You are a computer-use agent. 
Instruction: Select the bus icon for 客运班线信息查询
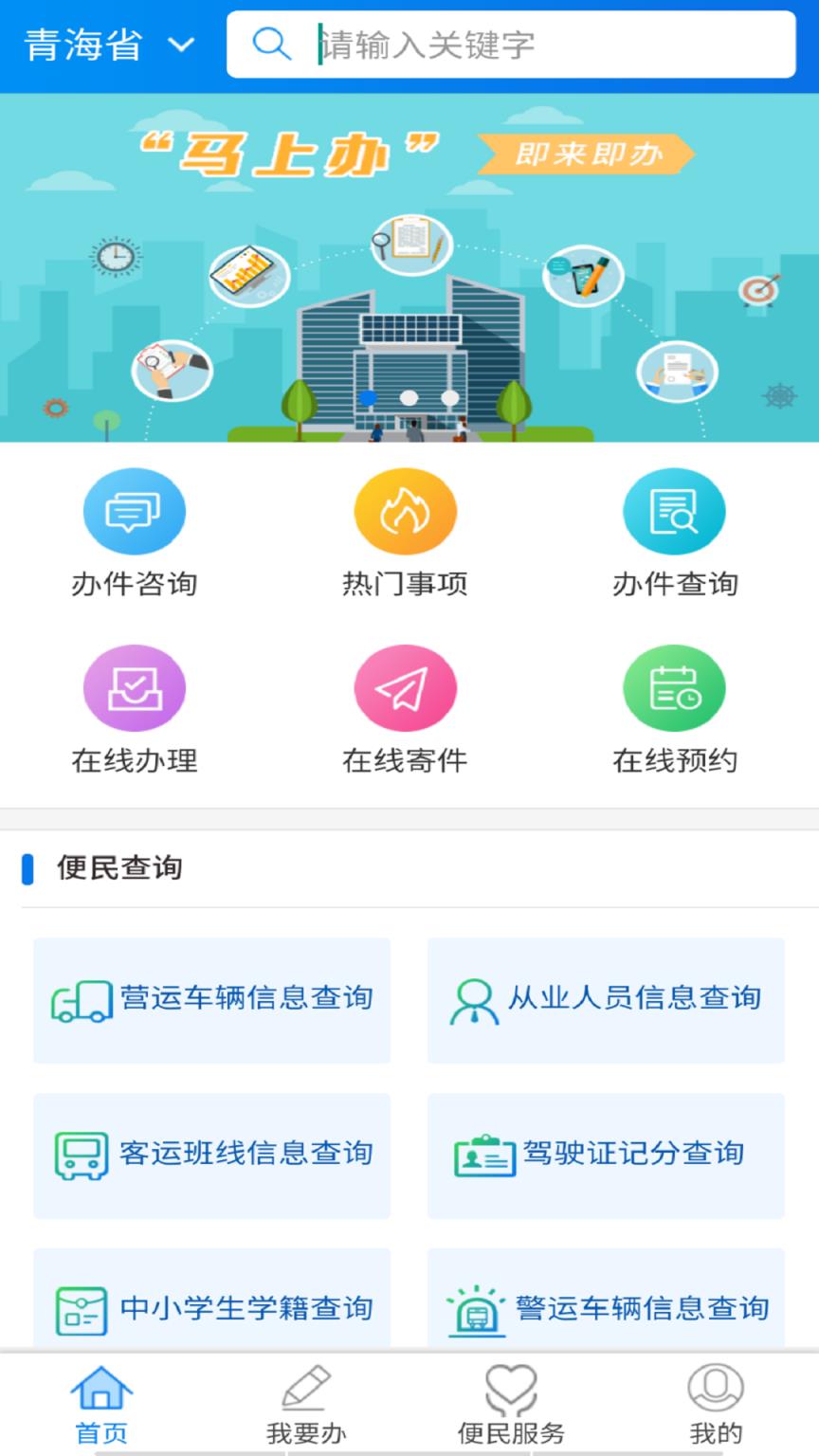(80, 1154)
